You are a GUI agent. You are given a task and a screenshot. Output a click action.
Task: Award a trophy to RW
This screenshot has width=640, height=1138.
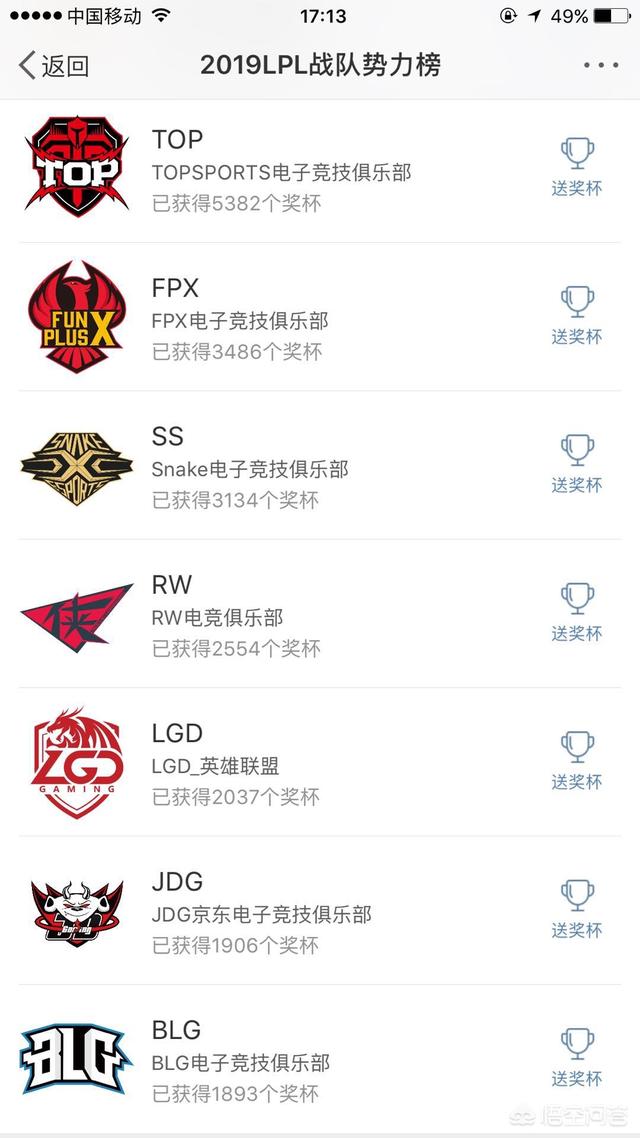click(x=577, y=612)
